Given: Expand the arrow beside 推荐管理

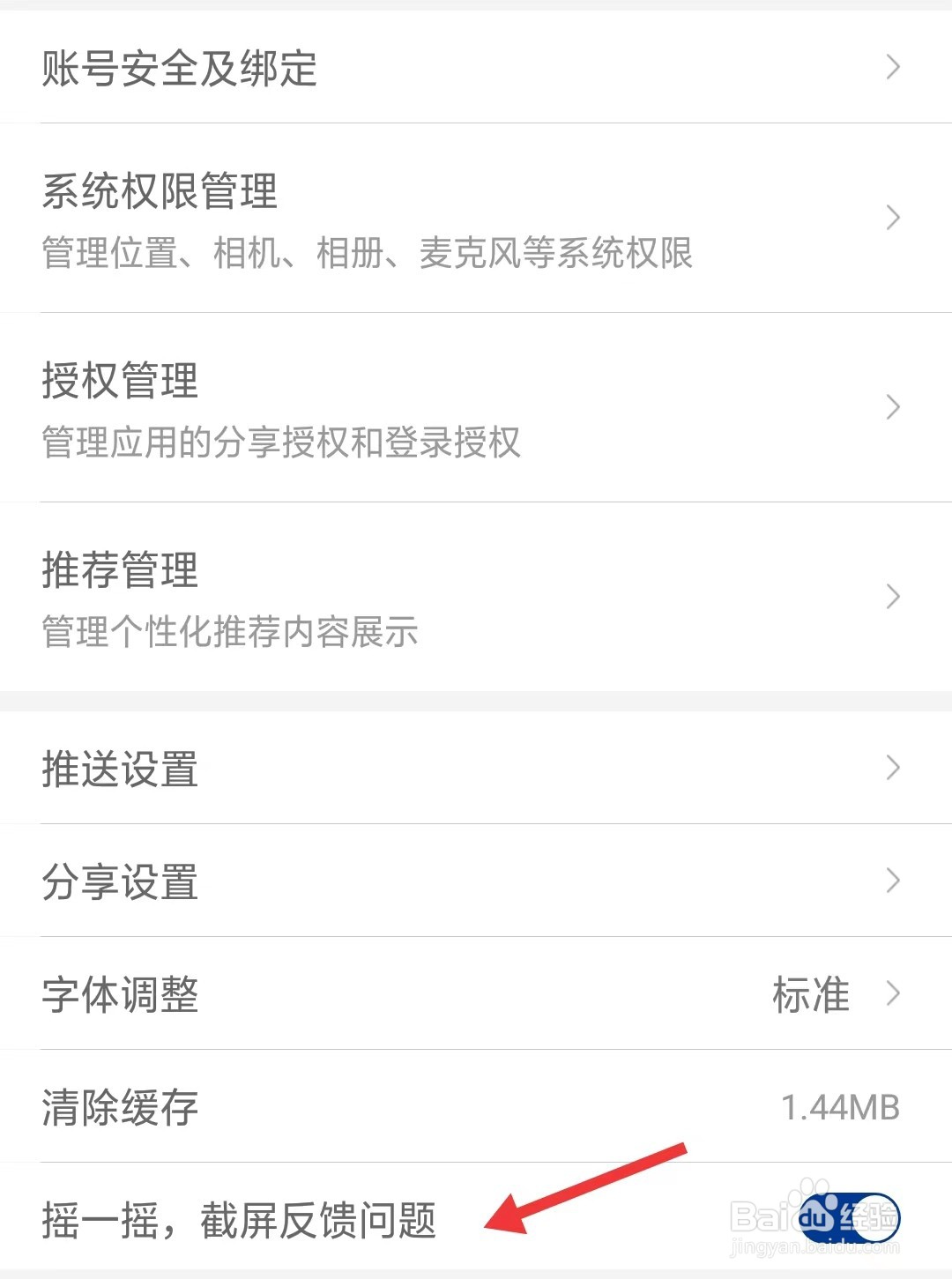Looking at the screenshot, I should [x=894, y=597].
